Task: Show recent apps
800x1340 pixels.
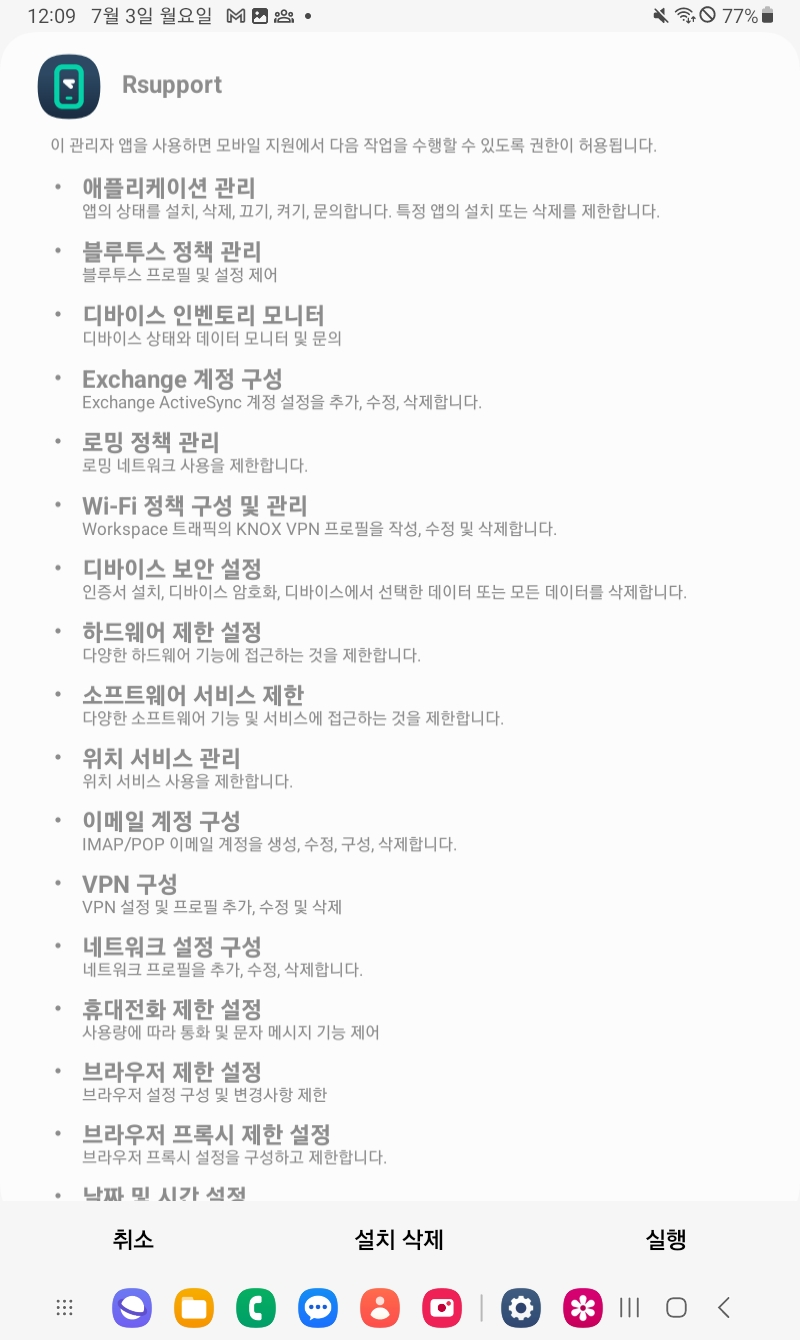Action: coord(629,1307)
